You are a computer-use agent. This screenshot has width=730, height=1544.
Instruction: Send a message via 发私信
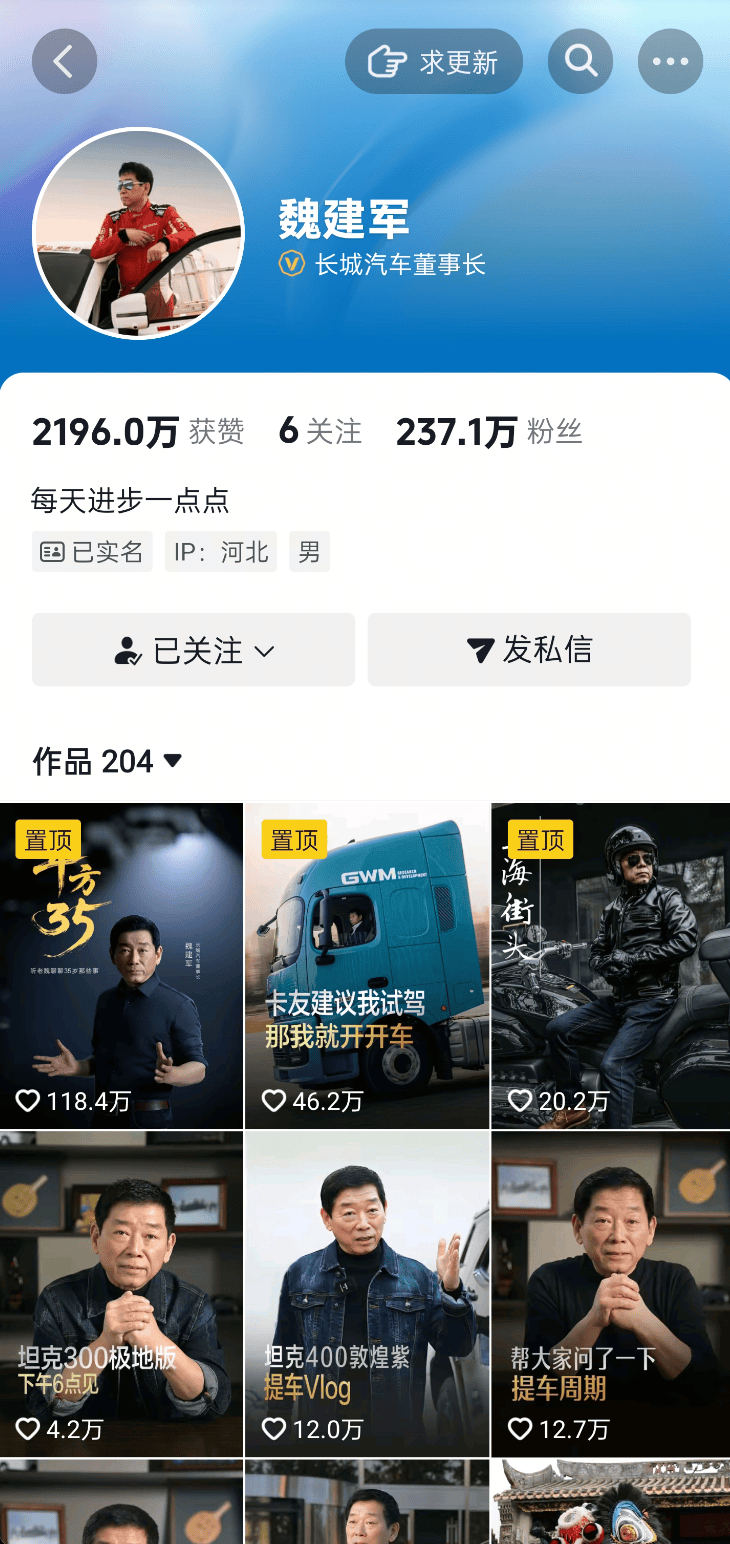point(529,650)
